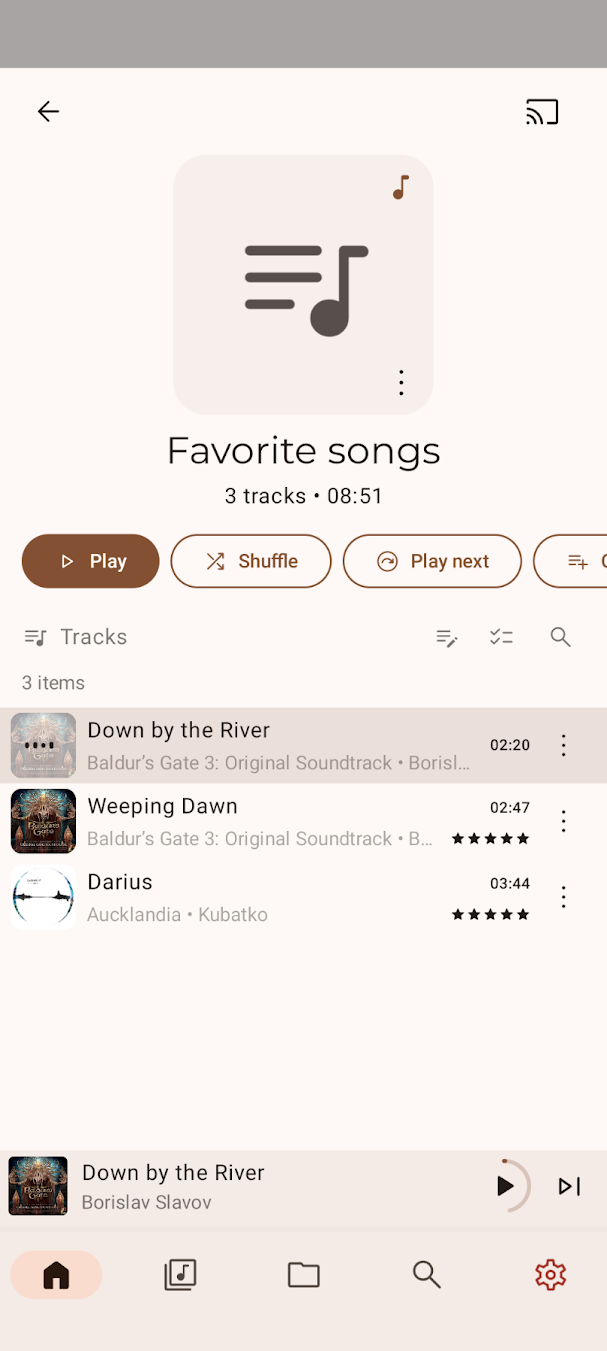
Task: Open options for Darius track
Action: tap(564, 897)
